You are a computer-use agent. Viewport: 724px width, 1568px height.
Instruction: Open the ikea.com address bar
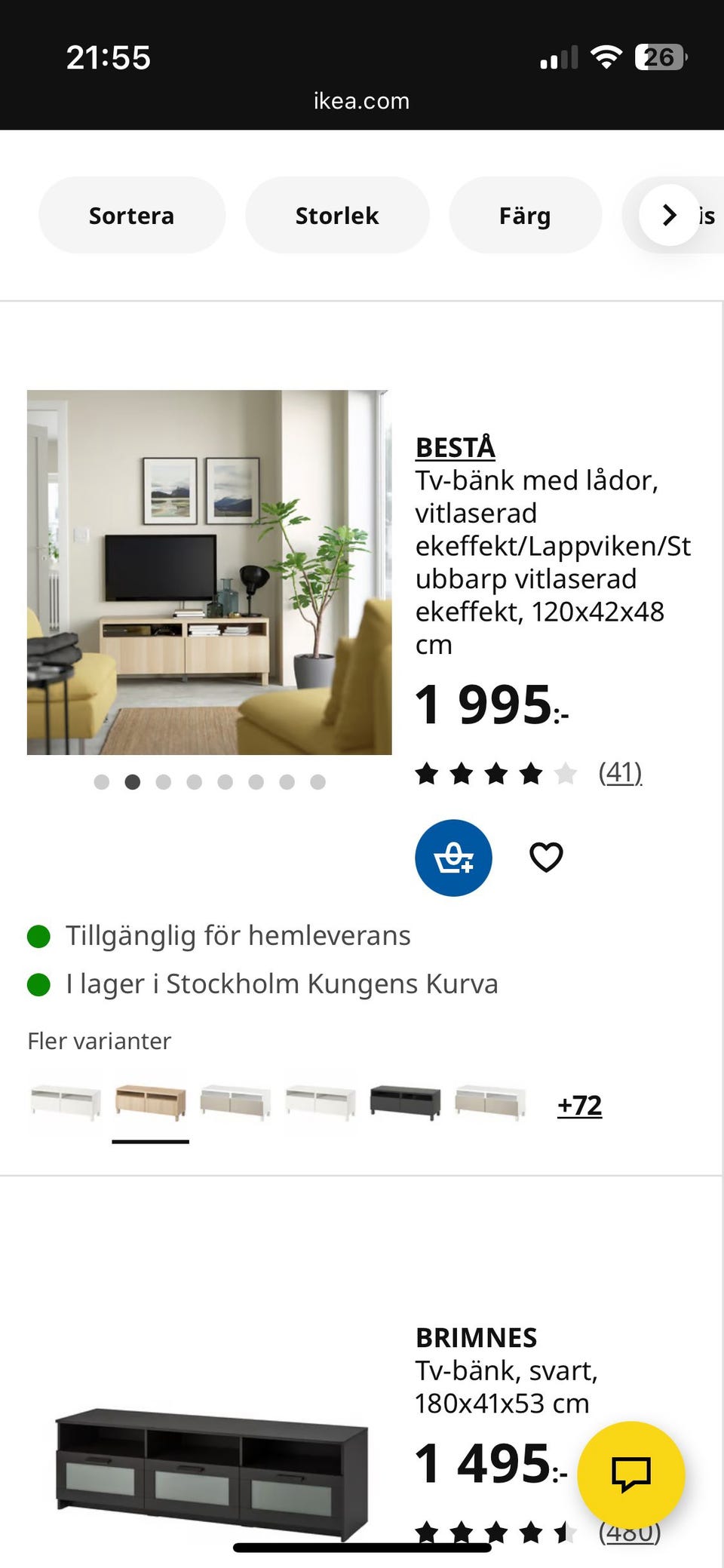(x=360, y=100)
